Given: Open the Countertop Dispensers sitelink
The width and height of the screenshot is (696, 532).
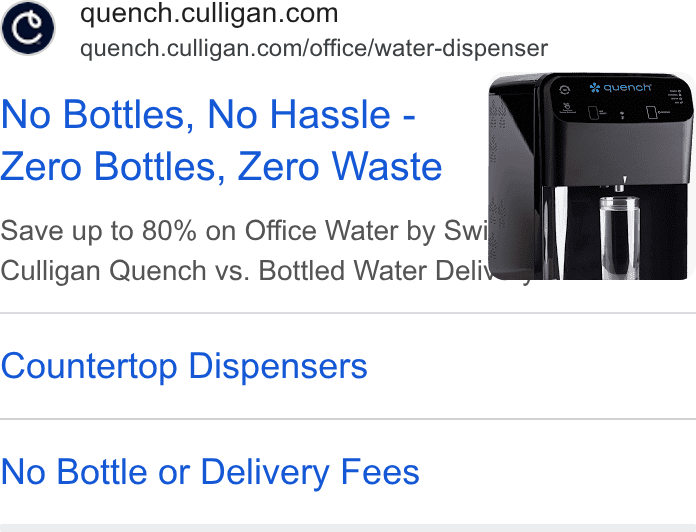Looking at the screenshot, I should [184, 366].
